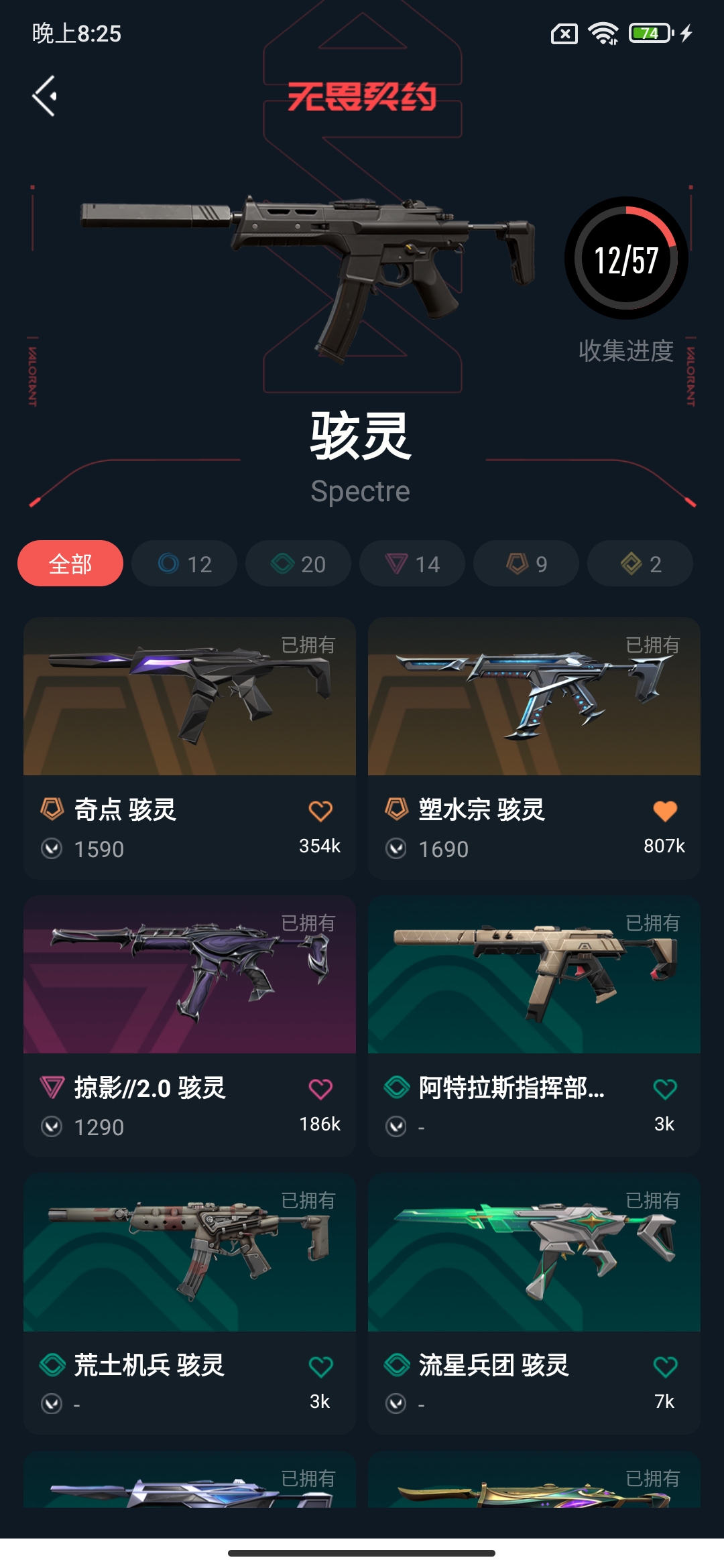Image resolution: width=724 pixels, height=1568 pixels.
Task: Like the 荒土机兵 骇灵 skin
Action: [x=320, y=1366]
